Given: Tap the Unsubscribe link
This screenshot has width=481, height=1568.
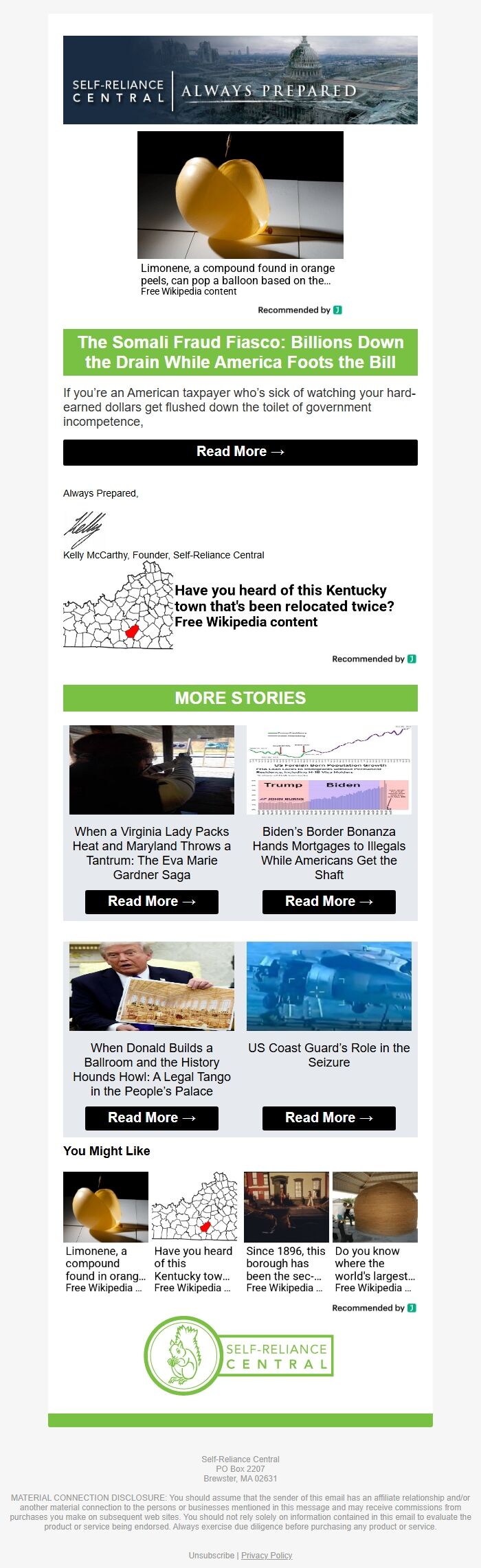Looking at the screenshot, I should 211,1555.
